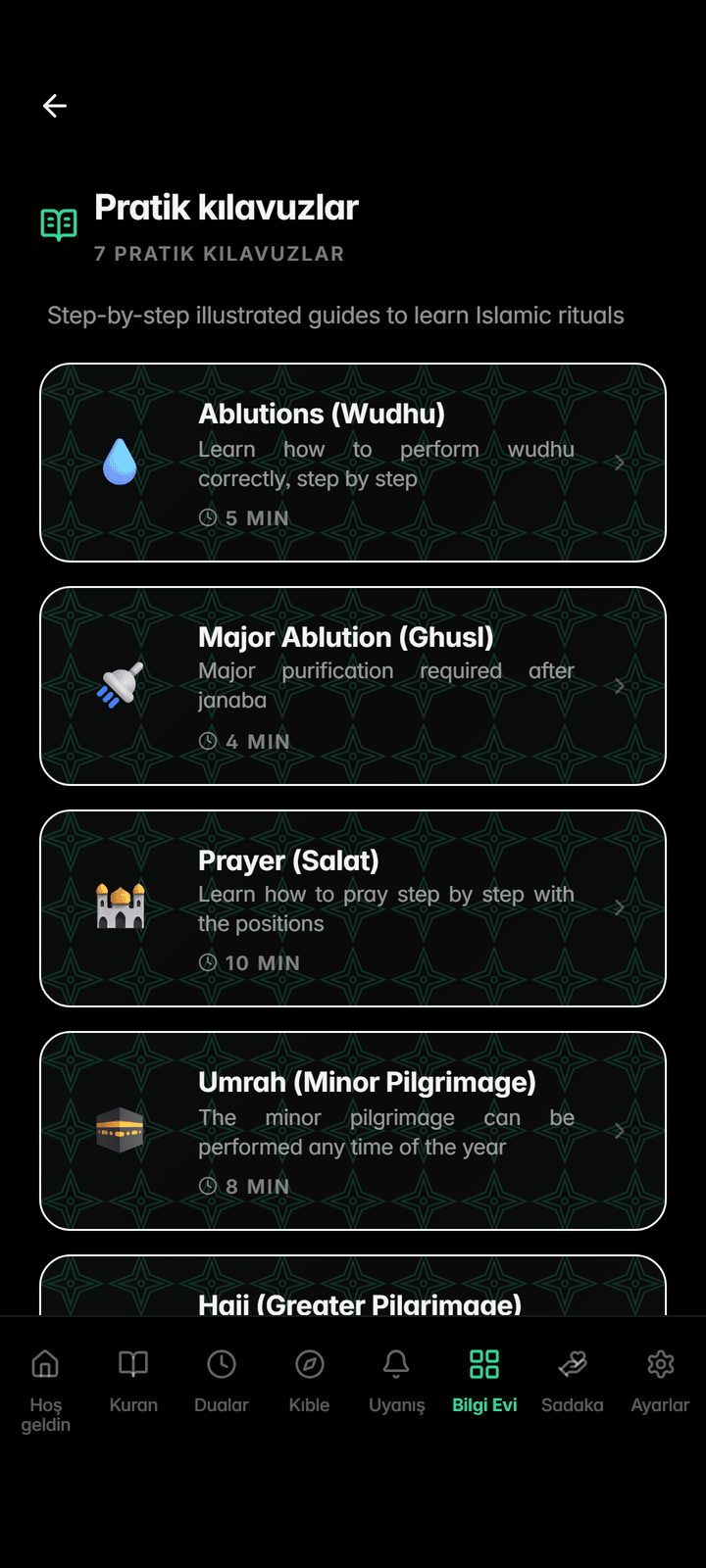Expand the Ablutions (Wudhu) guide chevron
This screenshot has width=706, height=1568.
[619, 462]
